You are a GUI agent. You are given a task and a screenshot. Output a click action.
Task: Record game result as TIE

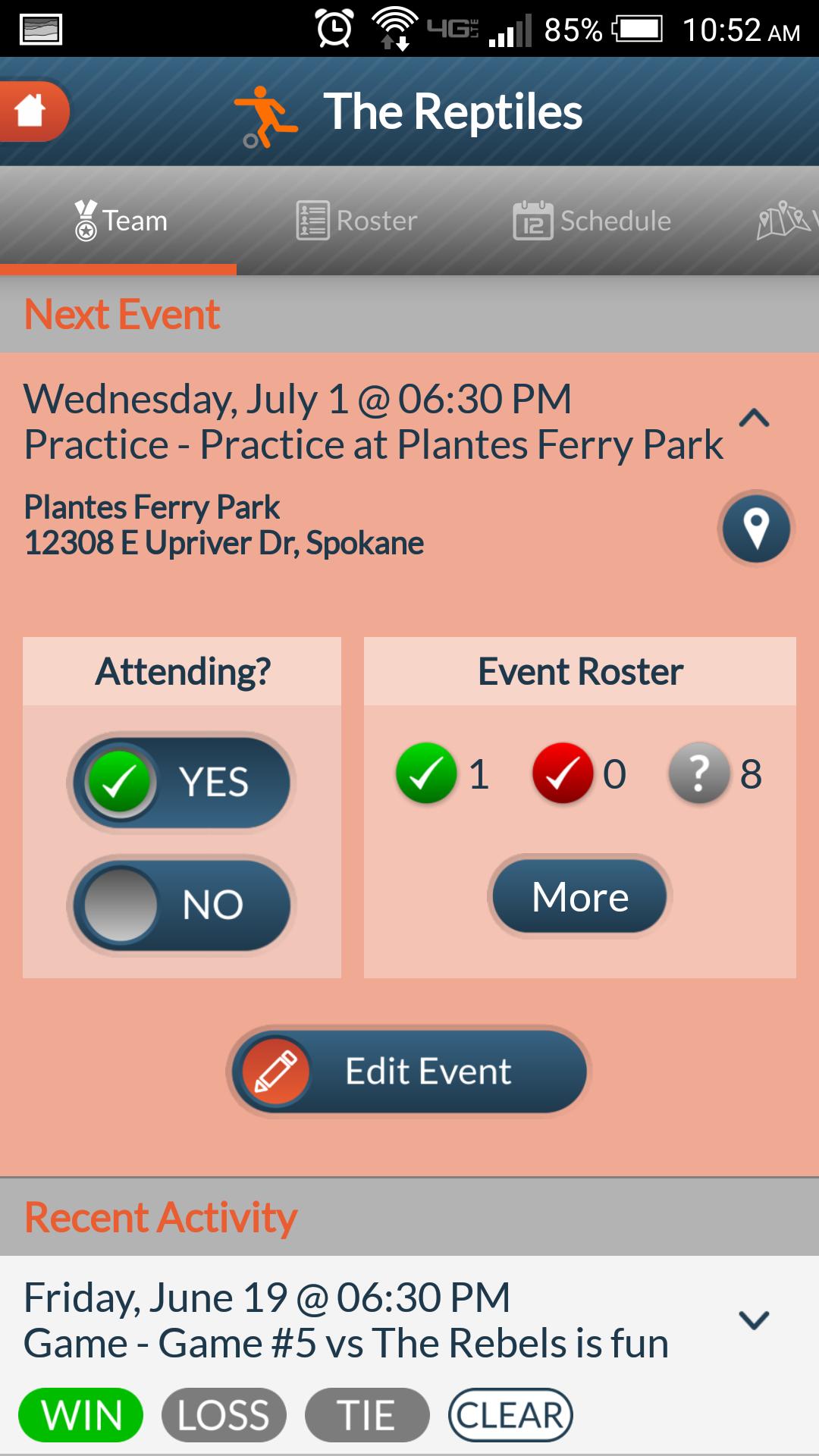(x=367, y=1415)
